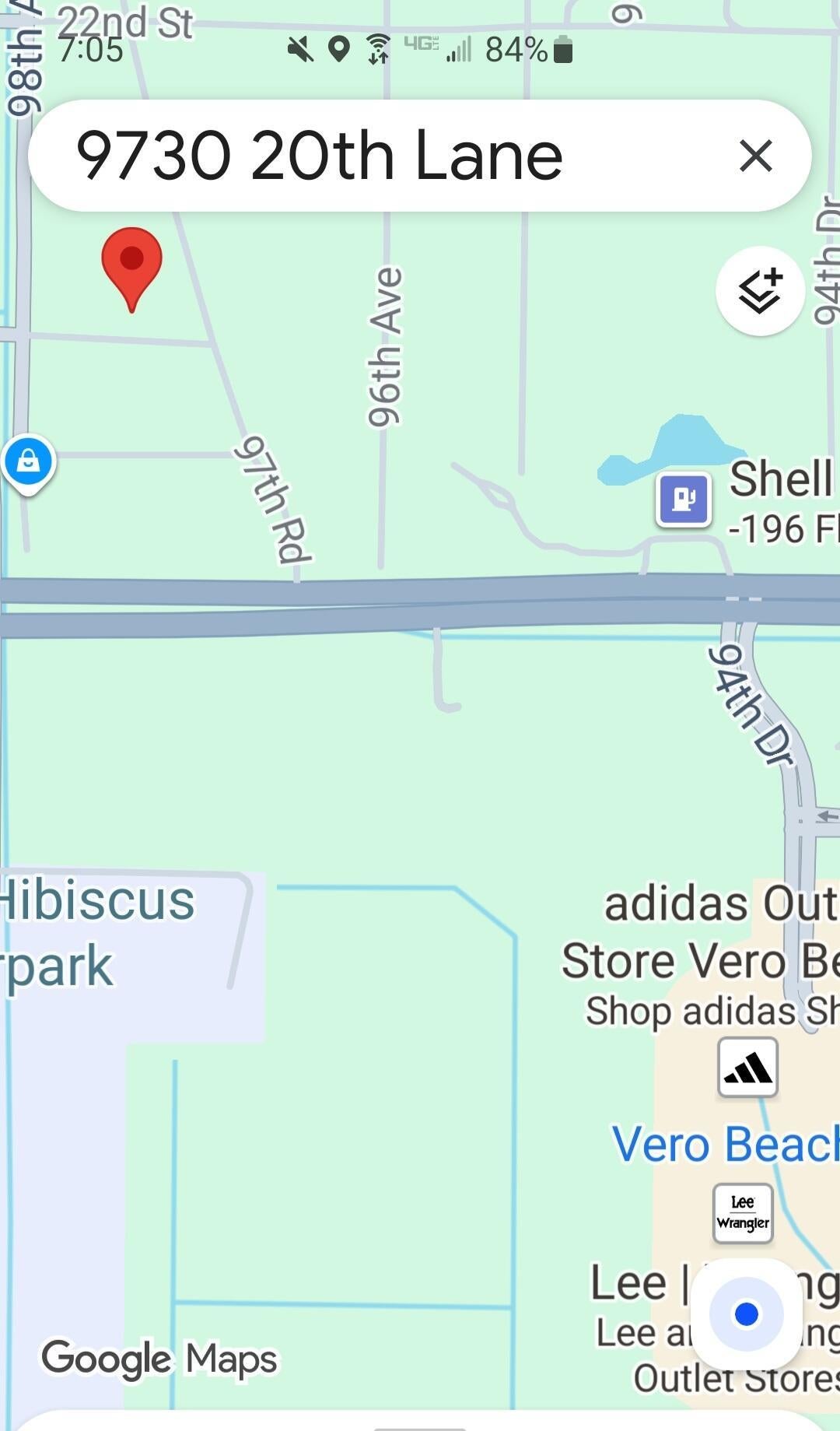Select the adidas Outlet Store marker
The height and width of the screenshot is (1431, 840).
click(747, 1068)
